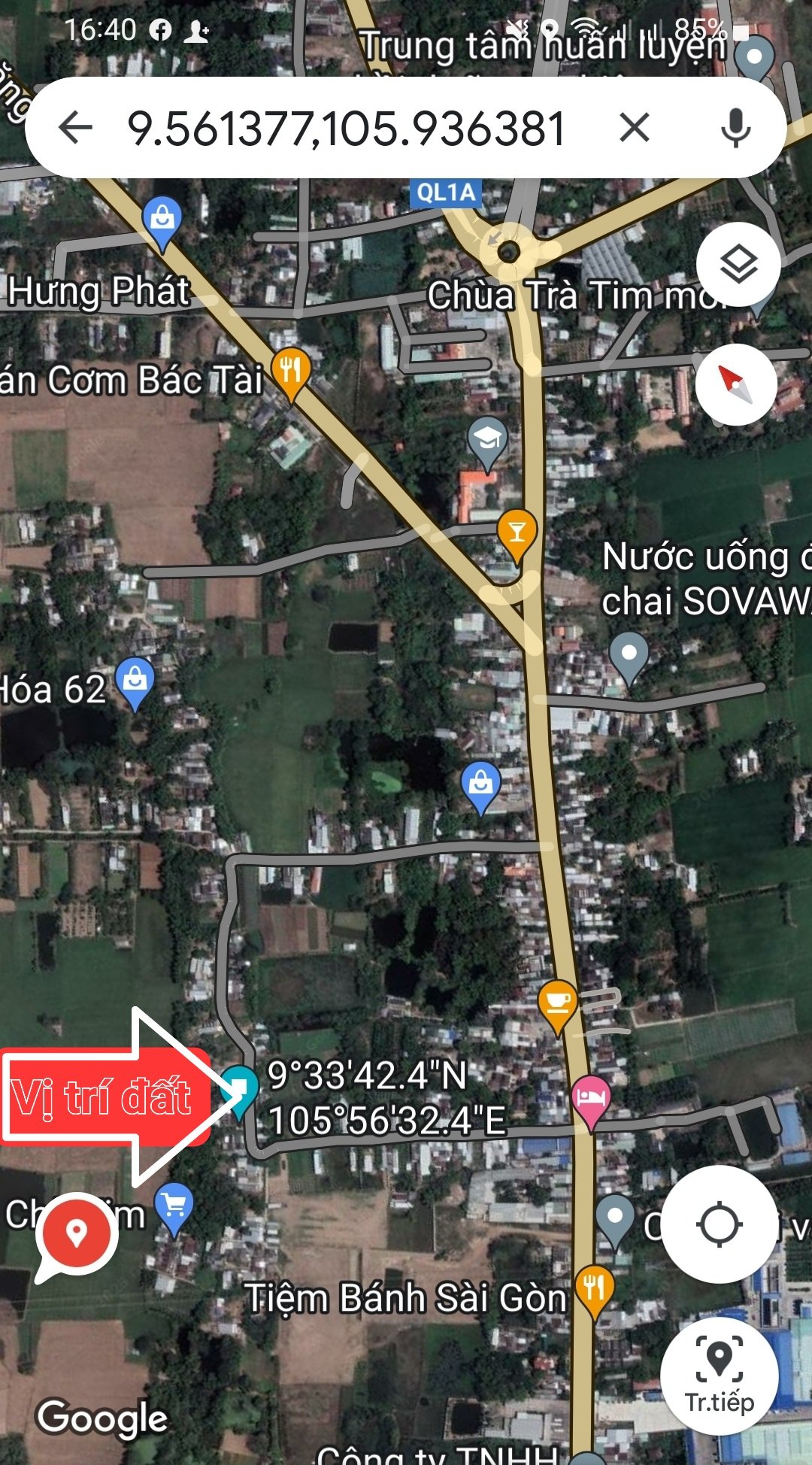812x1465 pixels.
Task: Clear the searched coordinates text
Action: tap(634, 127)
